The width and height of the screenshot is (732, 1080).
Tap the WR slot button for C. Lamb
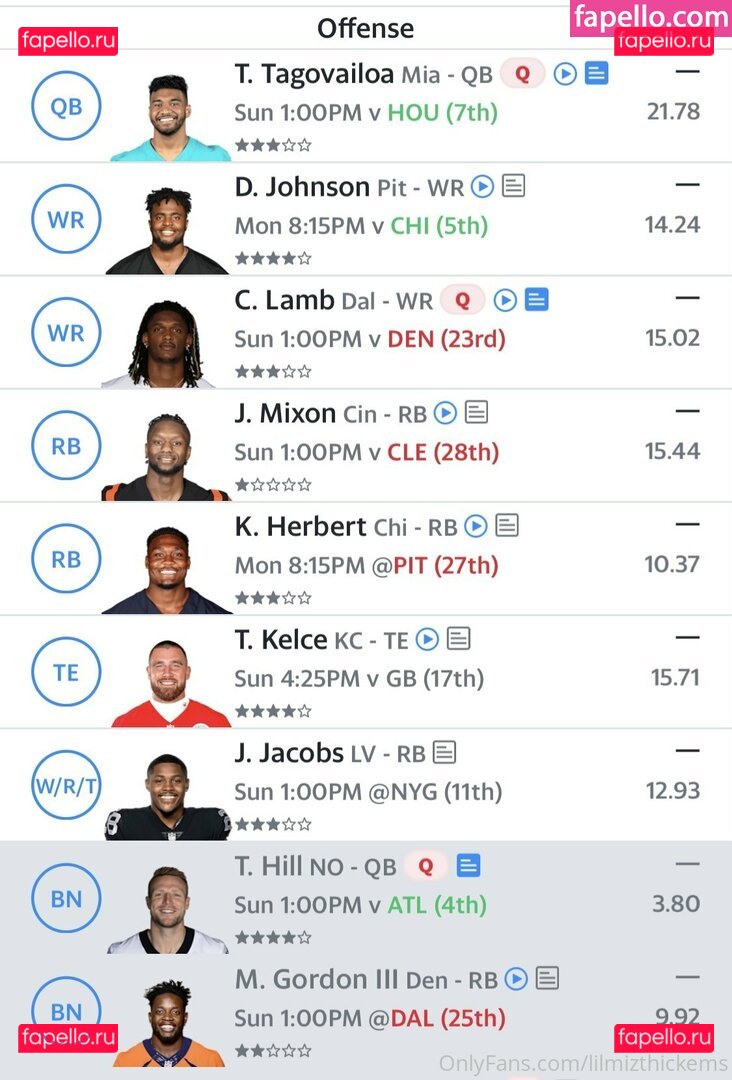(66, 333)
